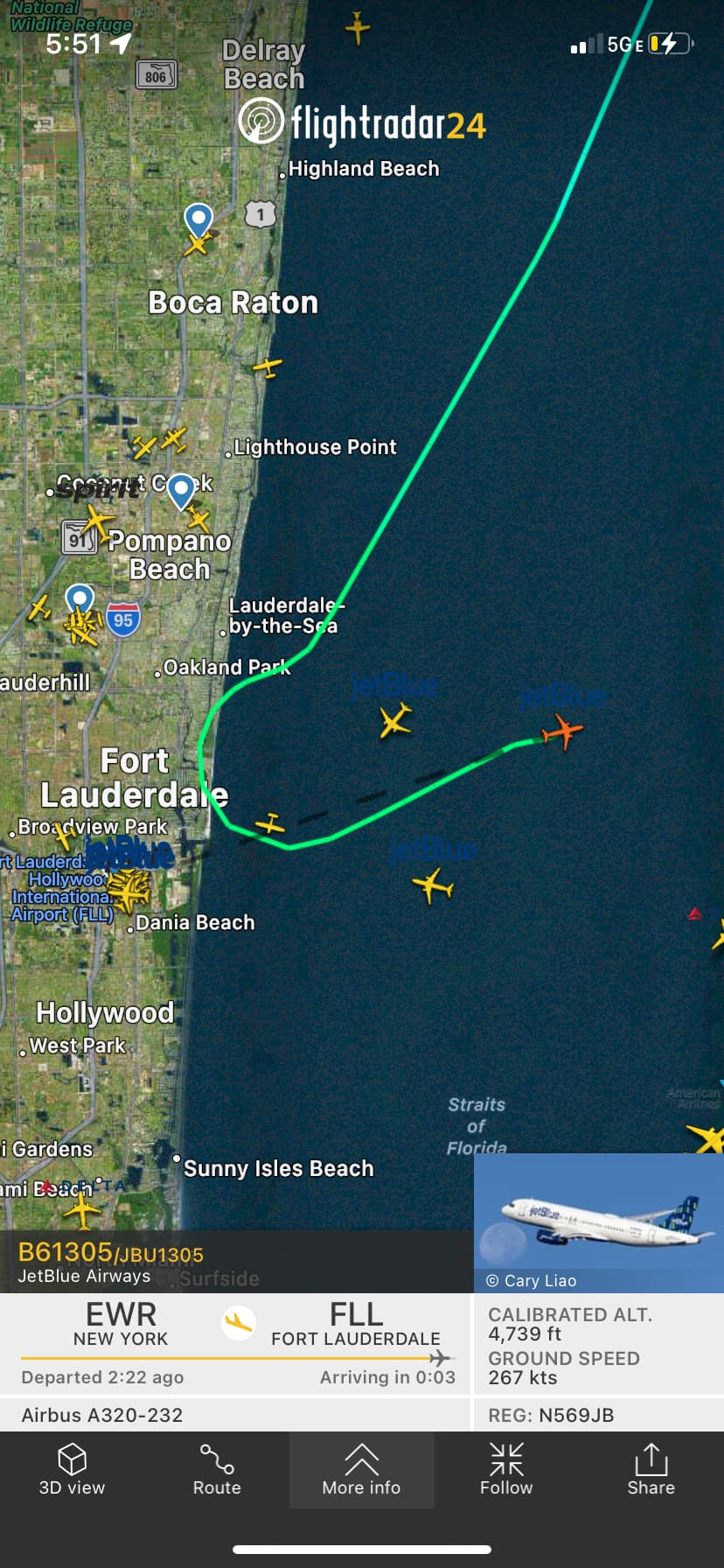Tap the Boca Raton airport pin
The image size is (724, 1568).
tap(198, 220)
